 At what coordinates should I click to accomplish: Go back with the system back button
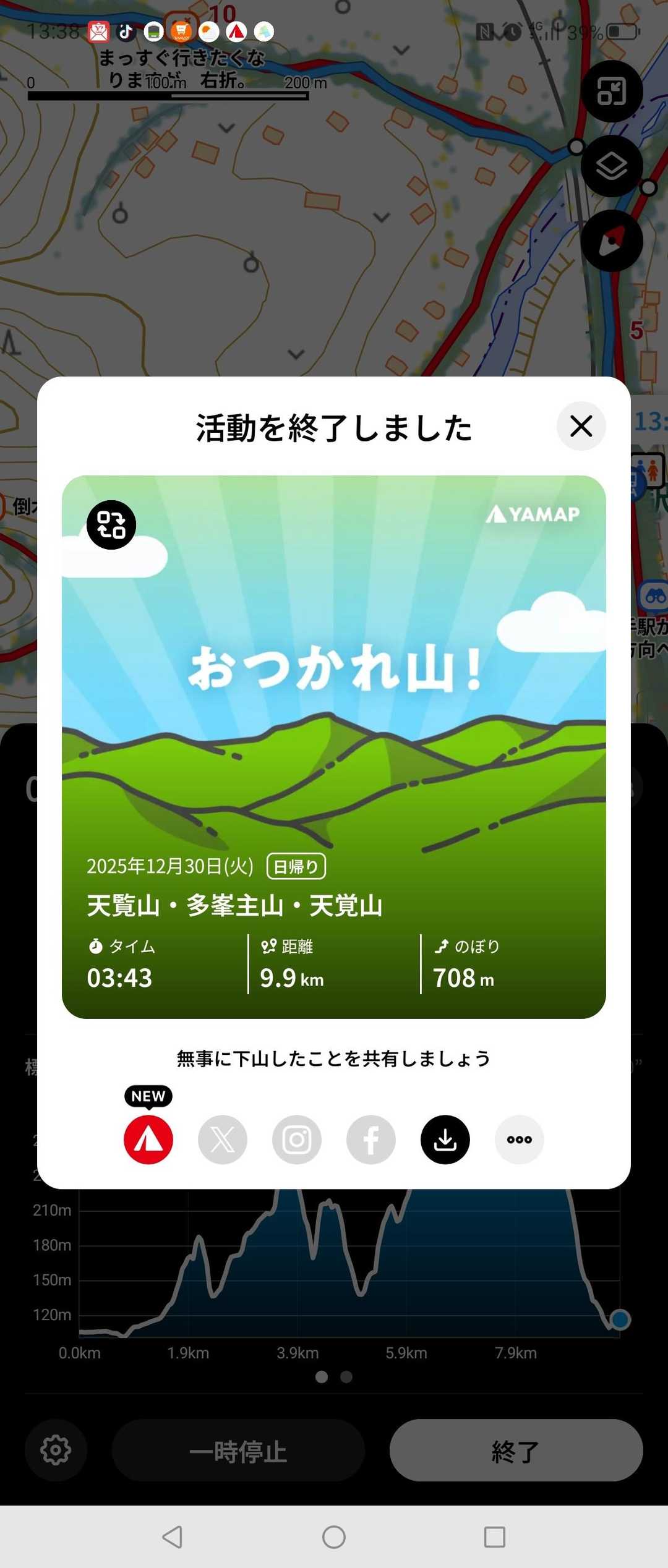pos(173,1536)
